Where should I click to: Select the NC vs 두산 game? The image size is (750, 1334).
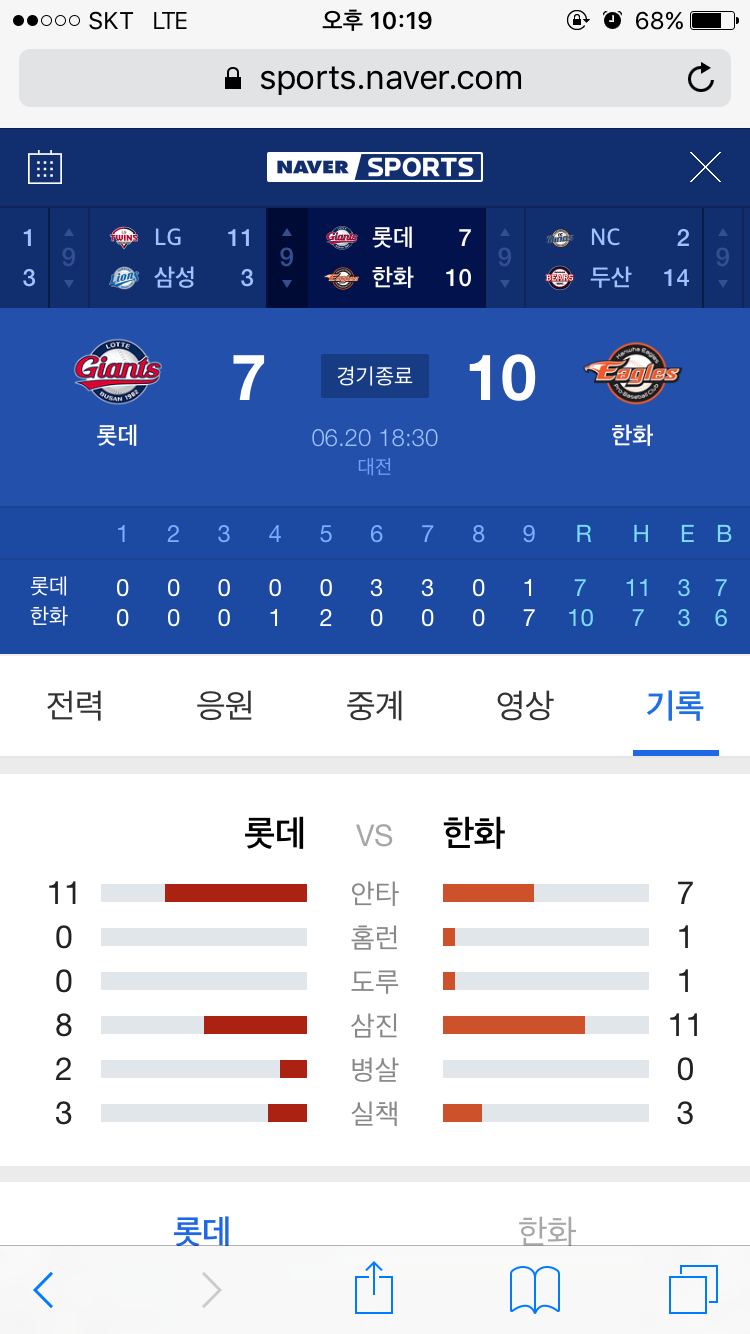pos(617,257)
